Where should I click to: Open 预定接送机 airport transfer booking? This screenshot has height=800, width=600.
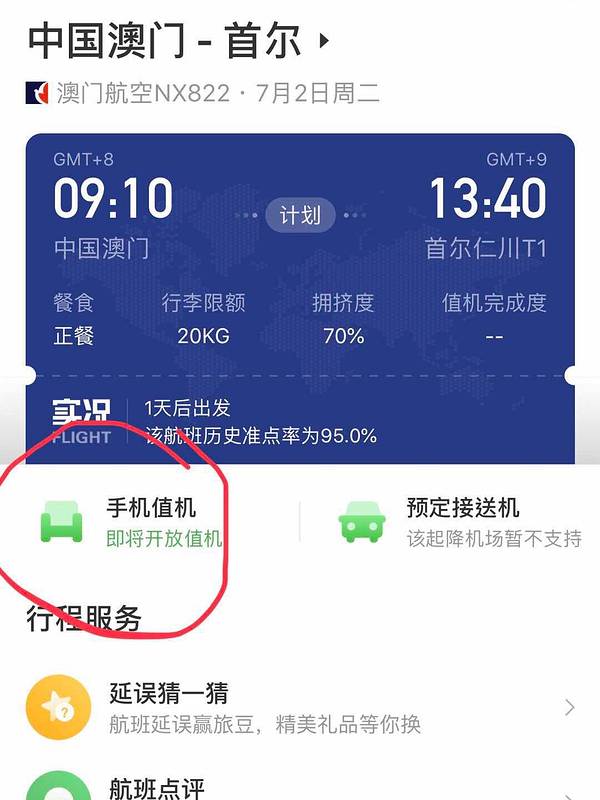460,522
